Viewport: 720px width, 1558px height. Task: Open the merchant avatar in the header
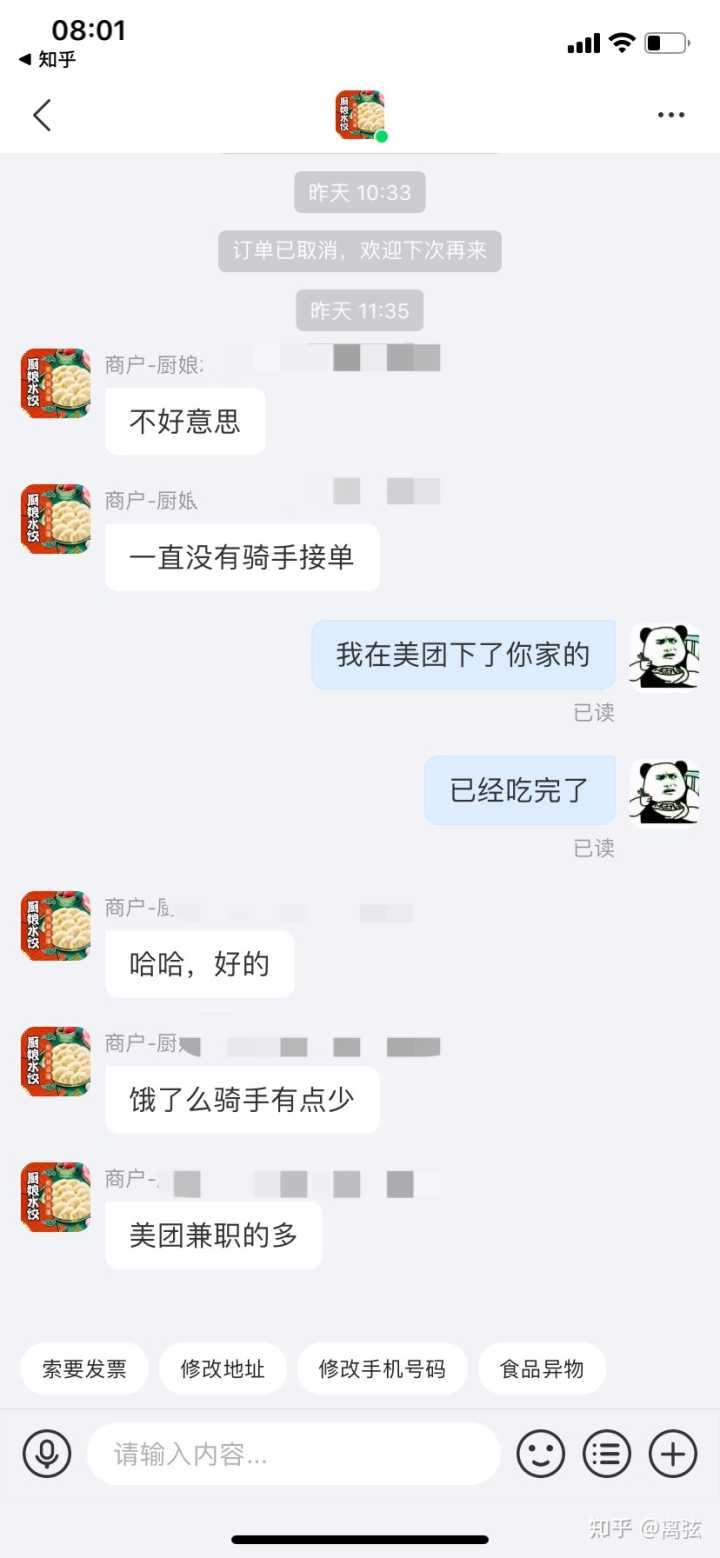pyautogui.click(x=360, y=115)
